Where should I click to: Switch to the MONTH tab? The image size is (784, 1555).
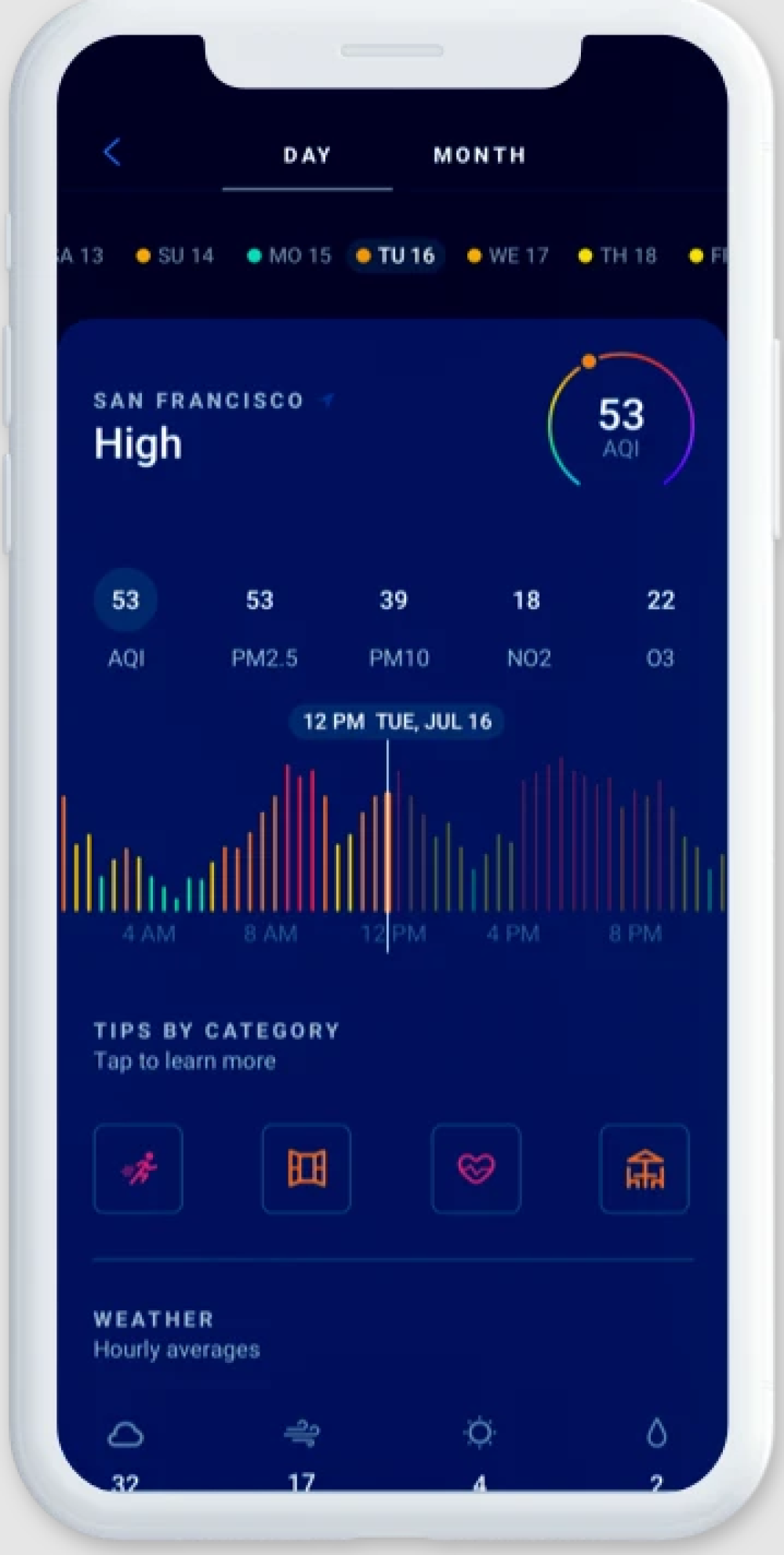(479, 155)
